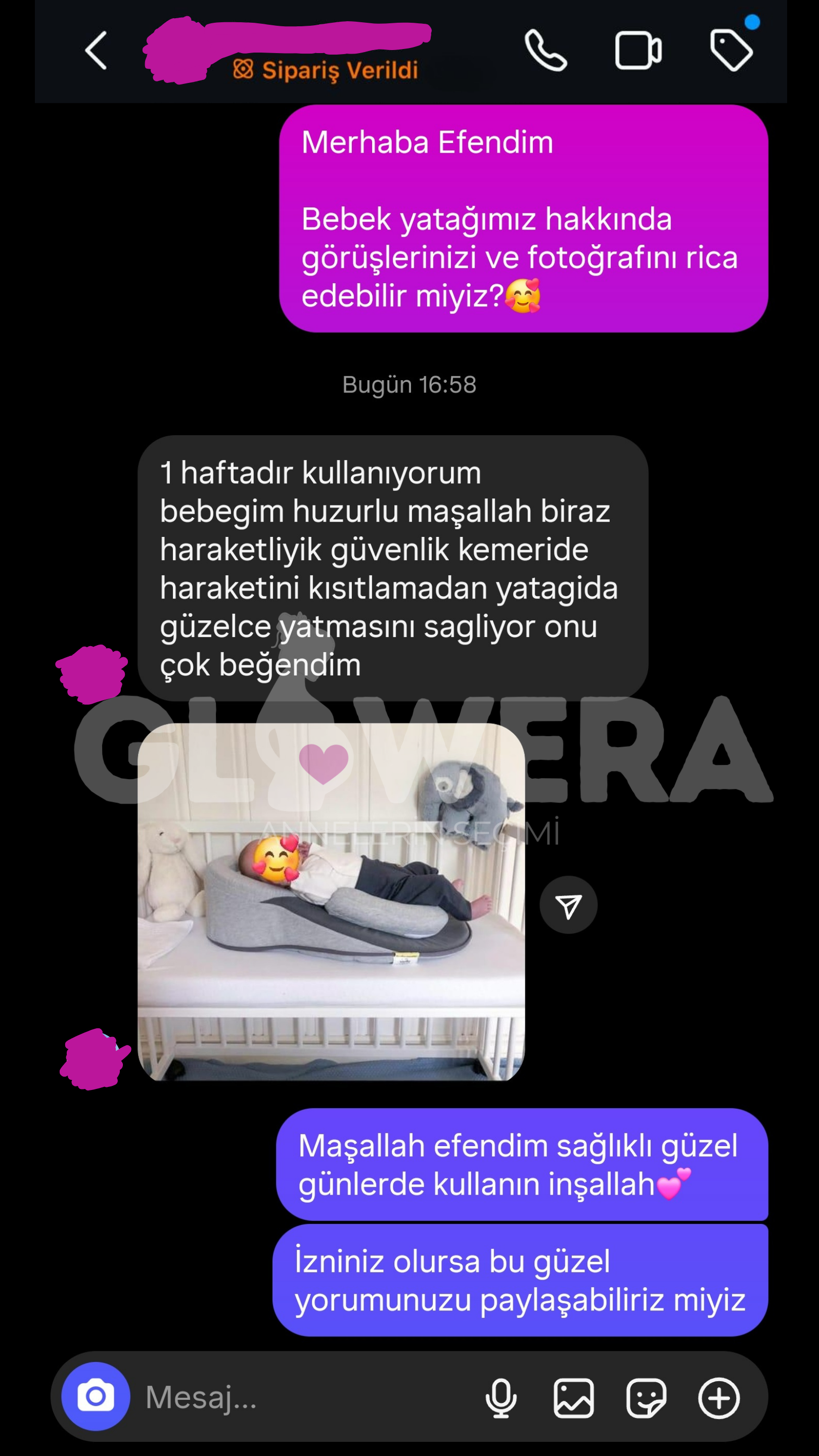This screenshot has width=819, height=1456.
Task: Open the sticker picker
Action: (x=646, y=1398)
